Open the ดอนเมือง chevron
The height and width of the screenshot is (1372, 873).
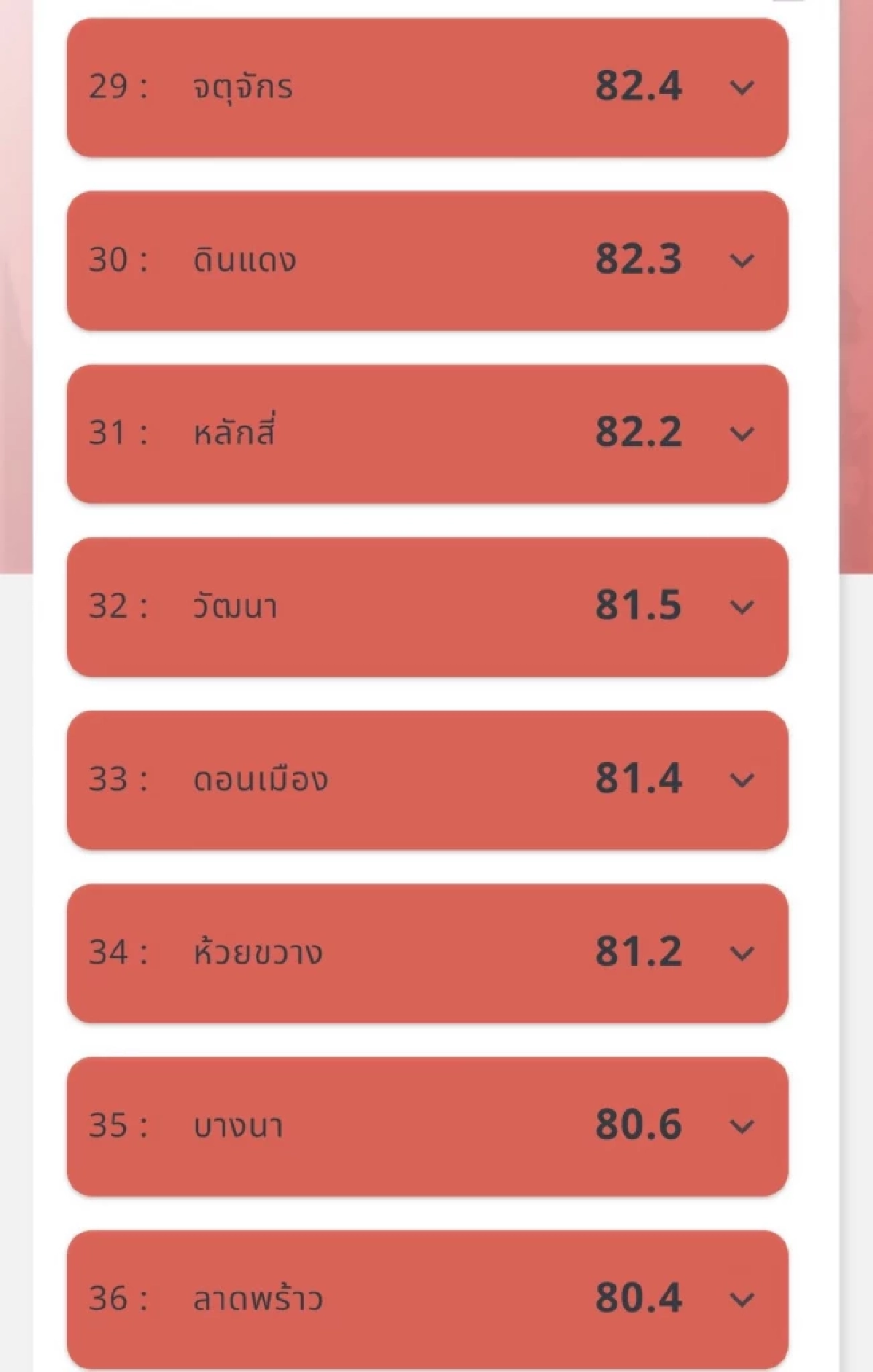pyautogui.click(x=742, y=779)
